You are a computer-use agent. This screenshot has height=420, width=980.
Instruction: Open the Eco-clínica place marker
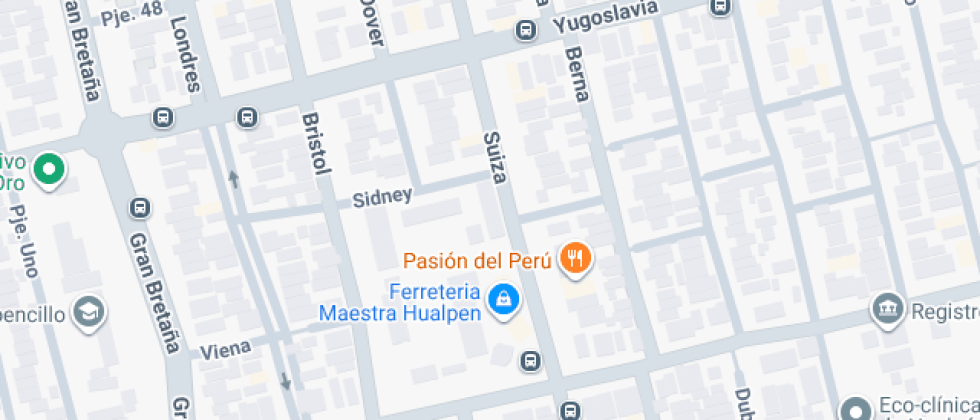click(856, 410)
